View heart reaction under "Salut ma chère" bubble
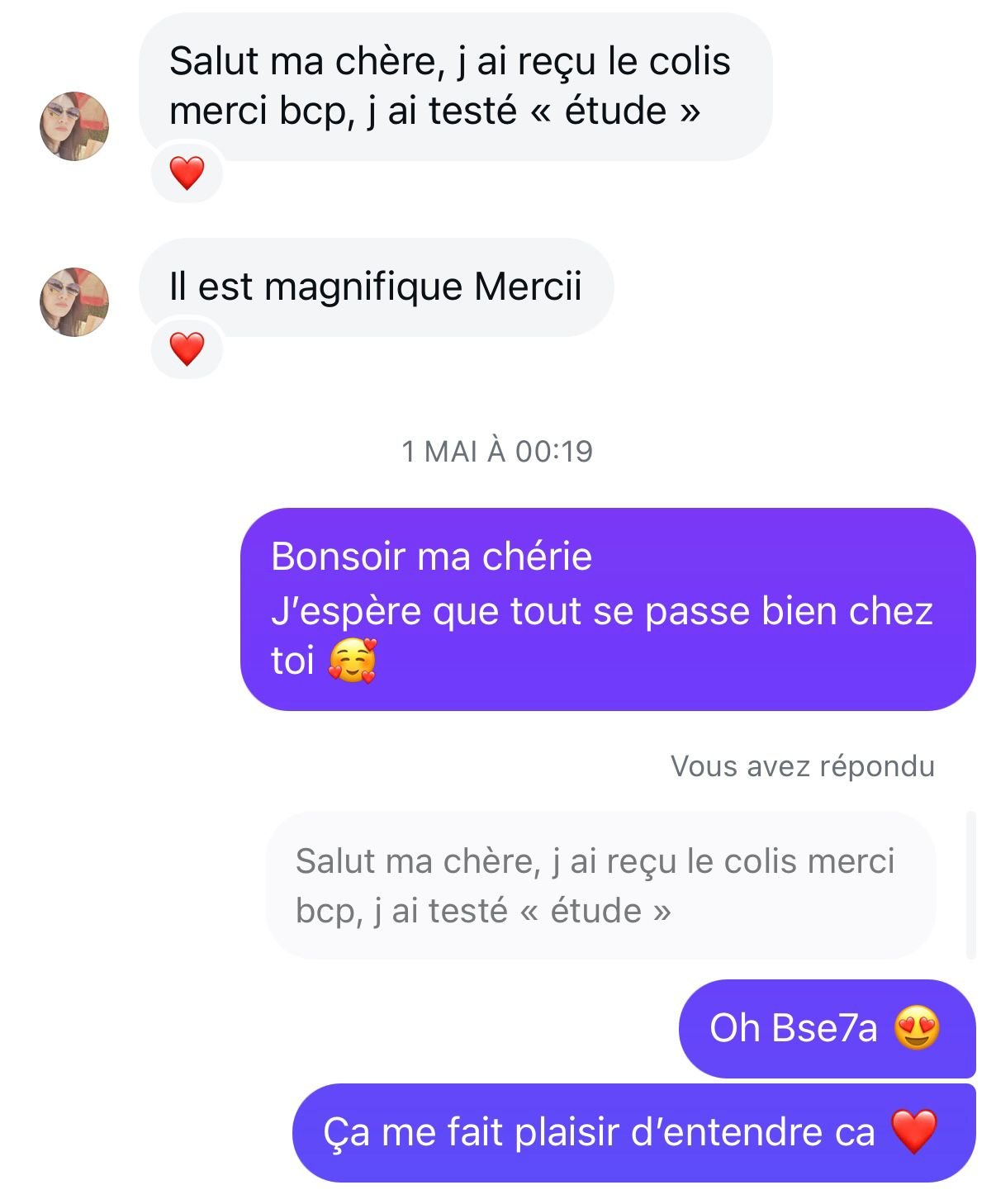The height and width of the screenshot is (1204, 996). point(187,173)
